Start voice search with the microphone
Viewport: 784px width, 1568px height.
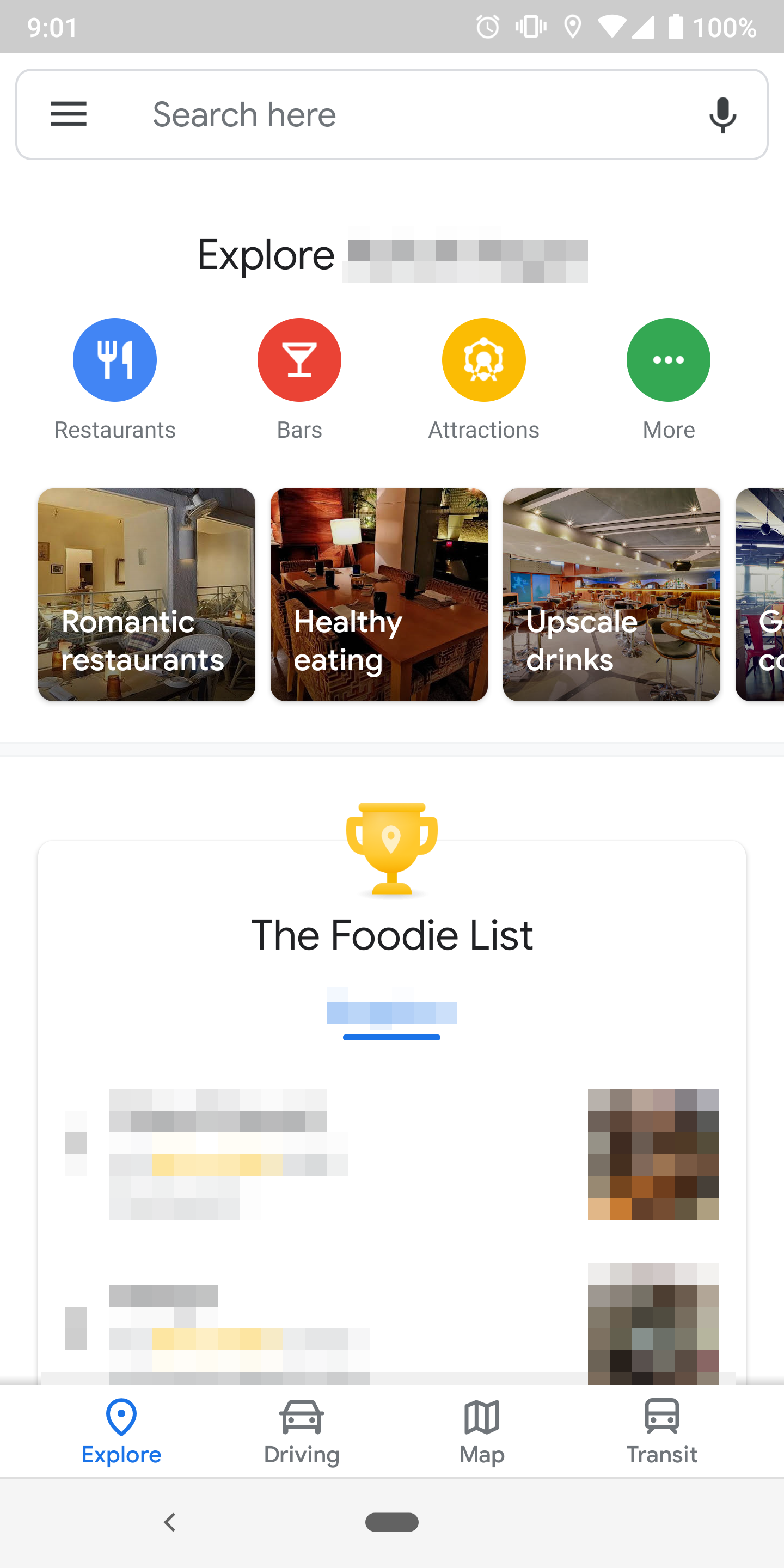[x=721, y=114]
